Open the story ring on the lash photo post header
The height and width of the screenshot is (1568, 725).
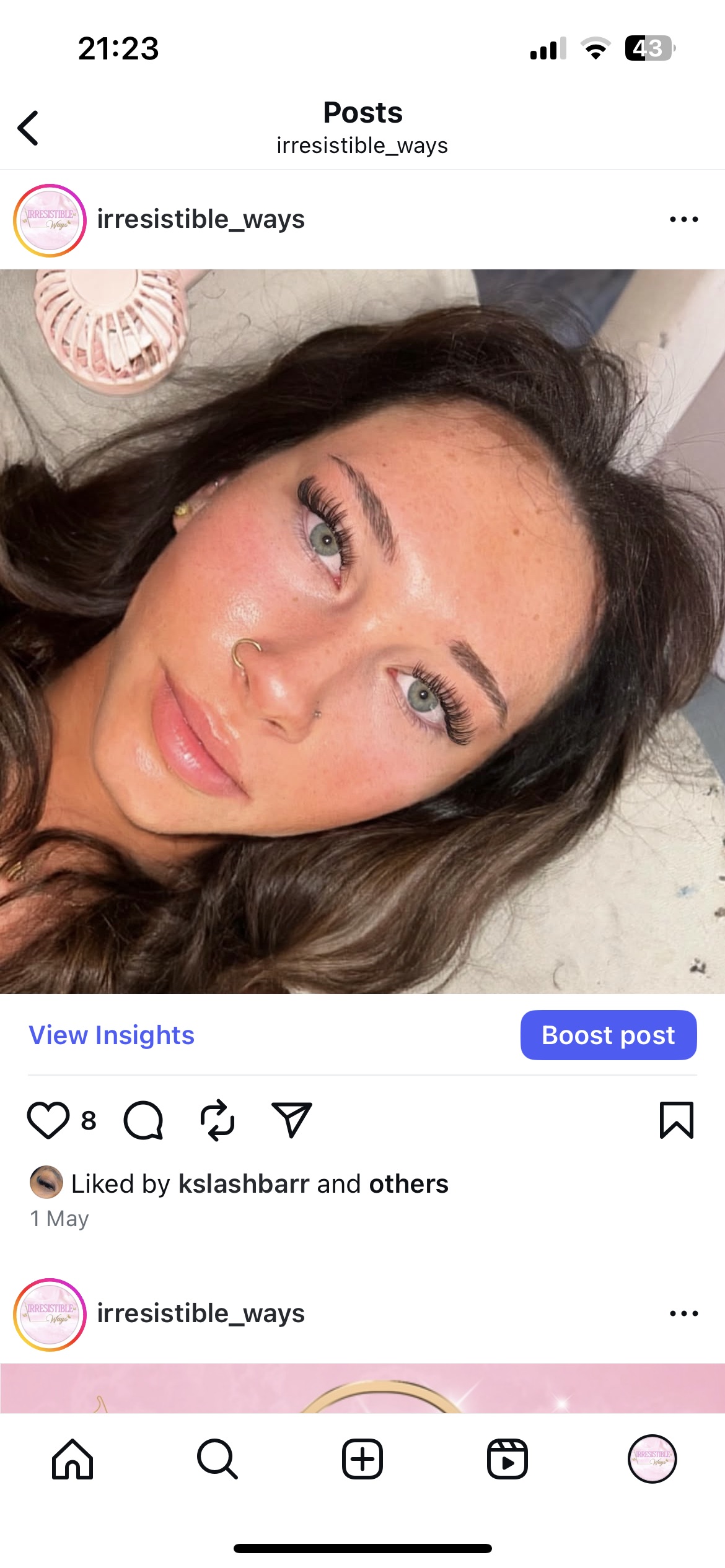coord(50,220)
